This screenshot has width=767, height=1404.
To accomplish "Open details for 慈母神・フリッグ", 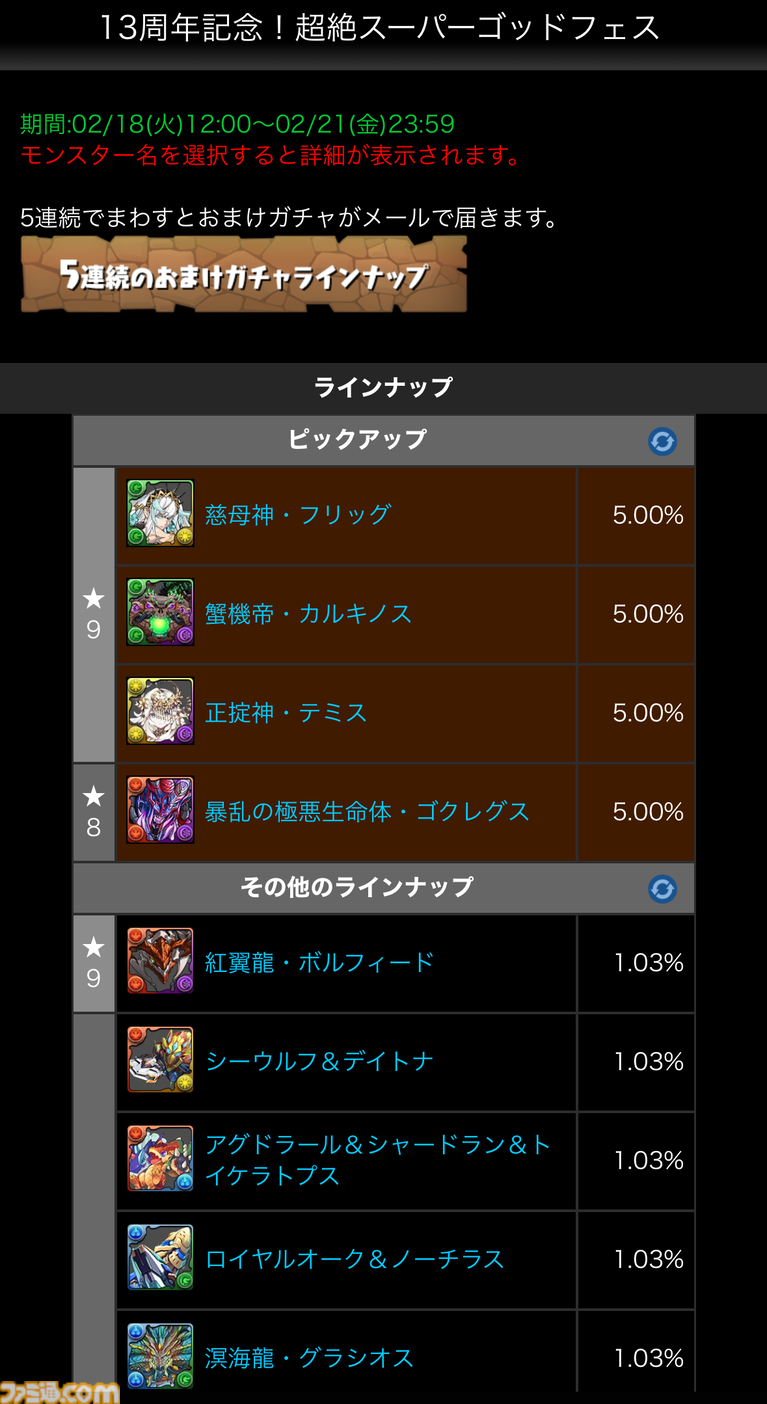I will click(298, 515).
